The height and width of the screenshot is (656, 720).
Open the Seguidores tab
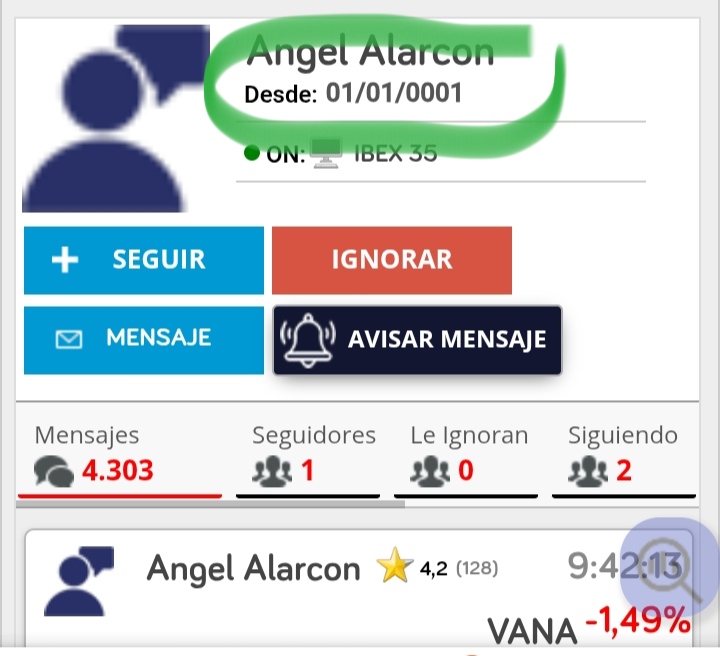(x=308, y=455)
